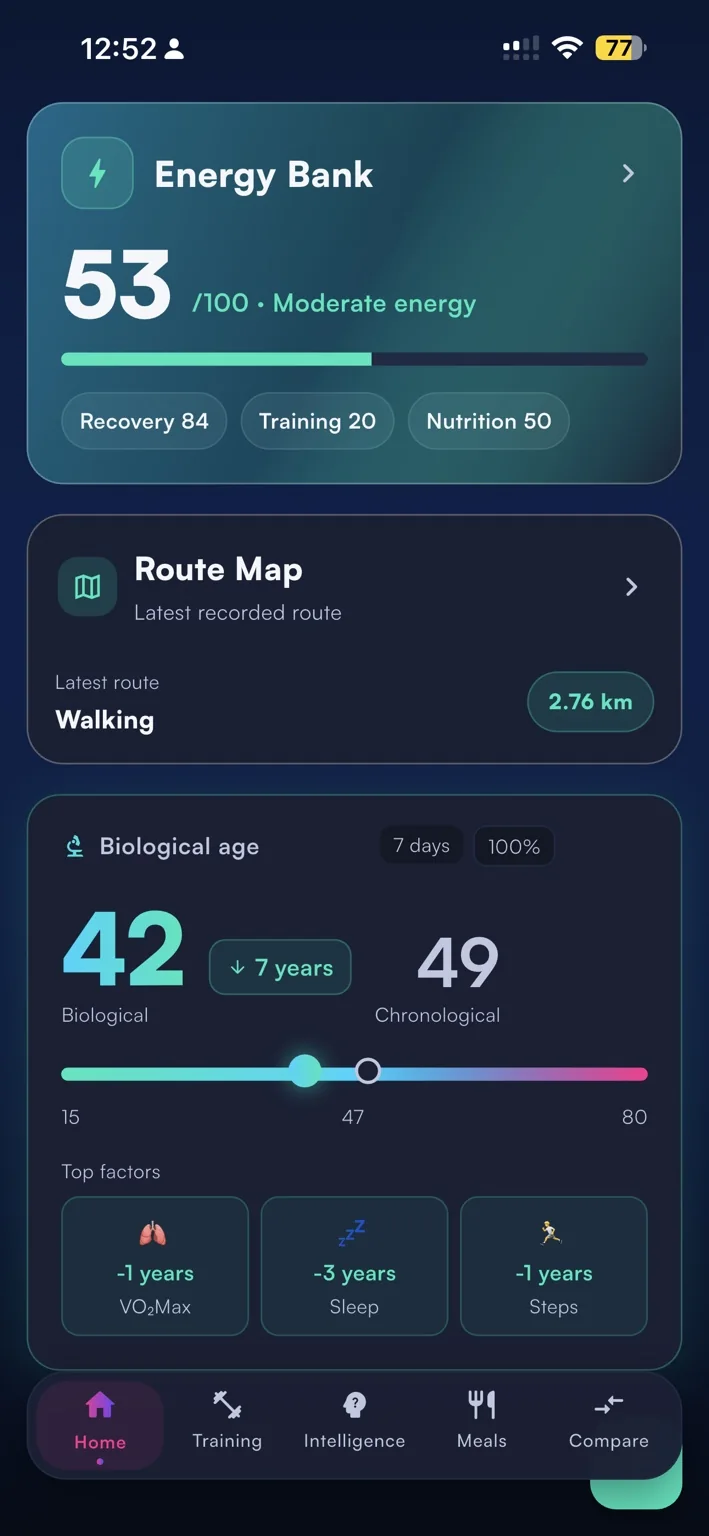
Task: Open the Sleep factor tile
Action: point(354,1266)
